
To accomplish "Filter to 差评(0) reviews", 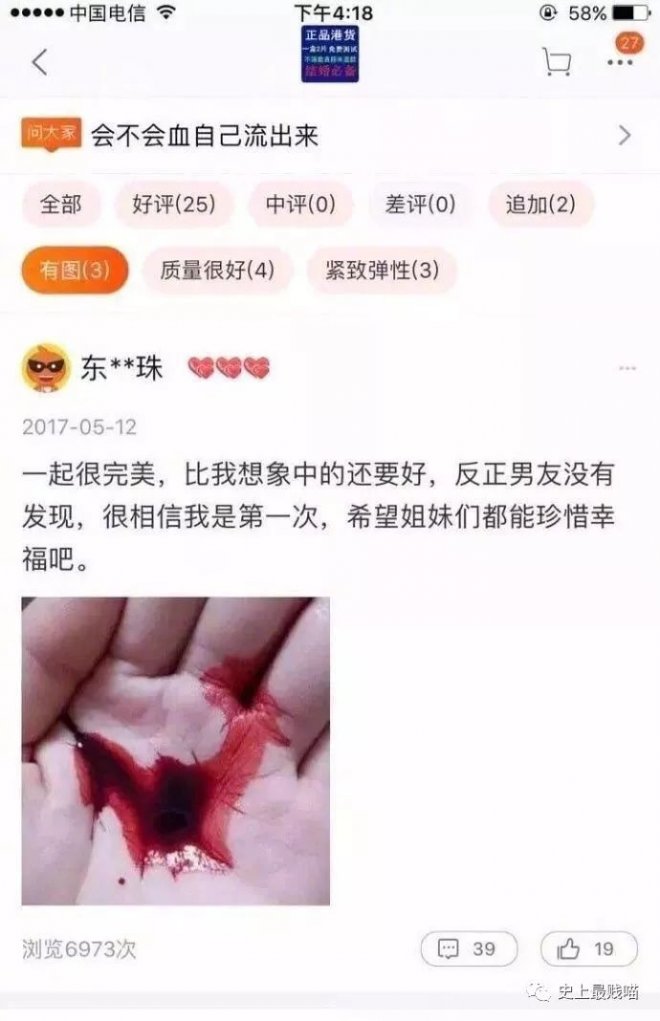I will tap(420, 205).
